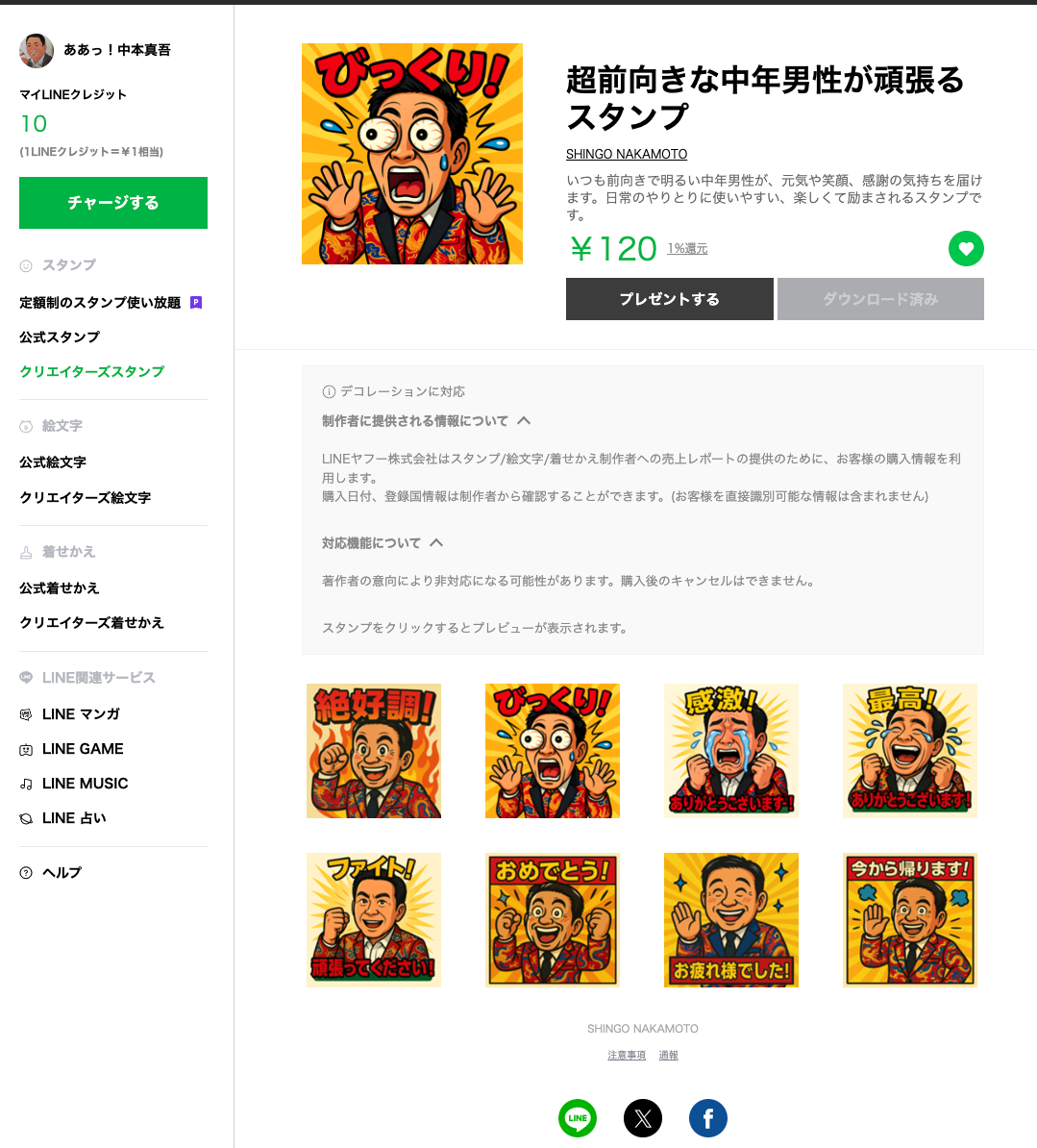This screenshot has width=1037, height=1148.
Task: Open LINE MUSIC link
Action: point(85,784)
